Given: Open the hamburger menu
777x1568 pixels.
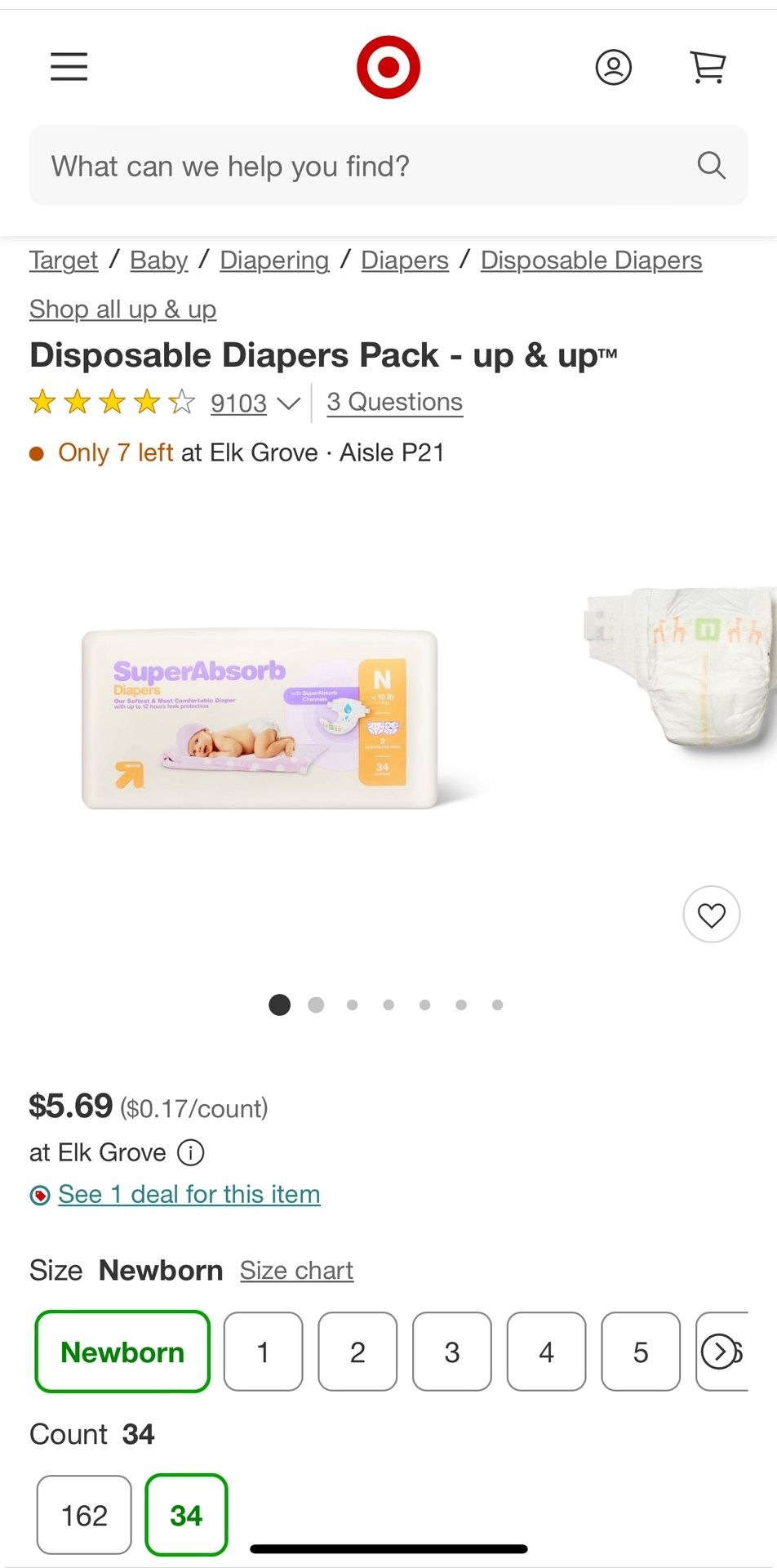Looking at the screenshot, I should [x=69, y=67].
